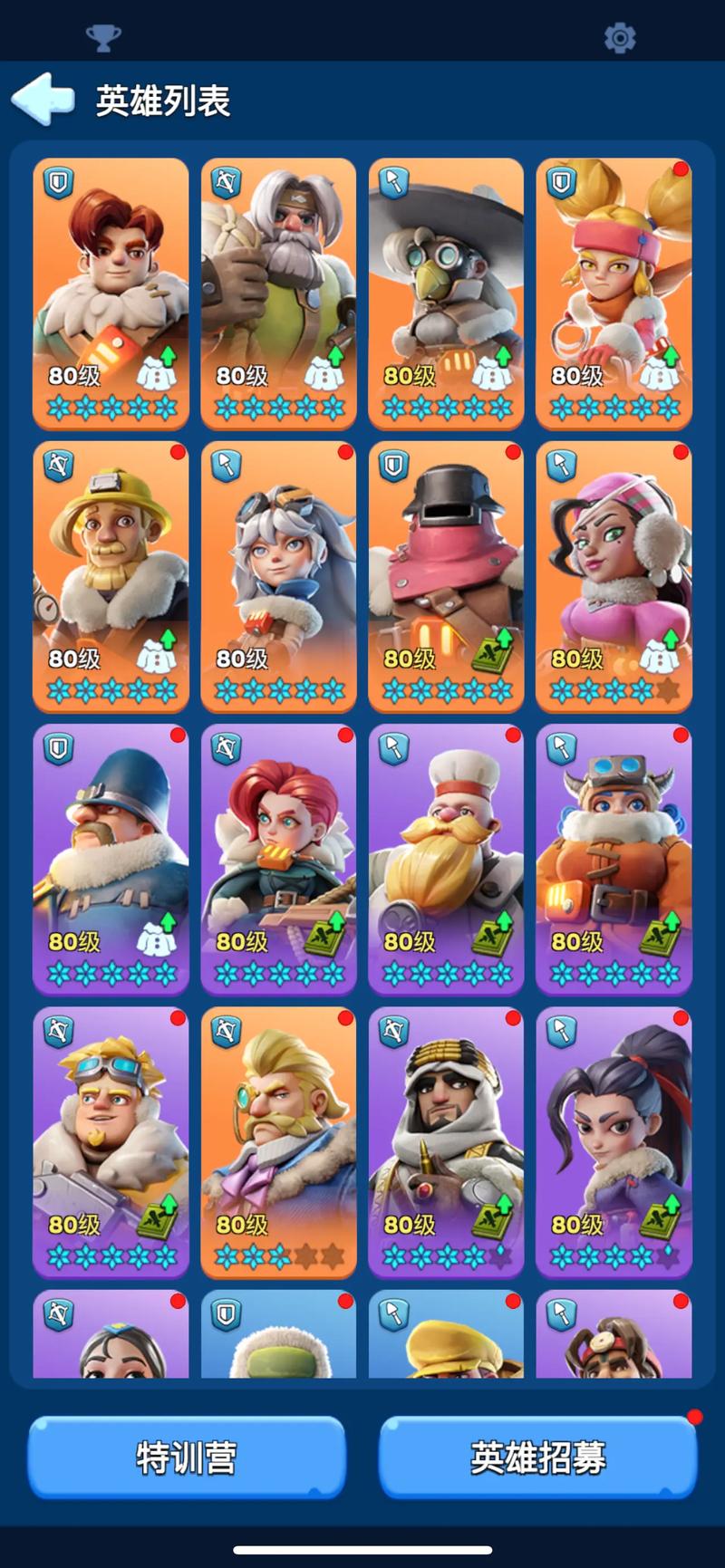Open the 特训营 training camp

click(187, 1457)
